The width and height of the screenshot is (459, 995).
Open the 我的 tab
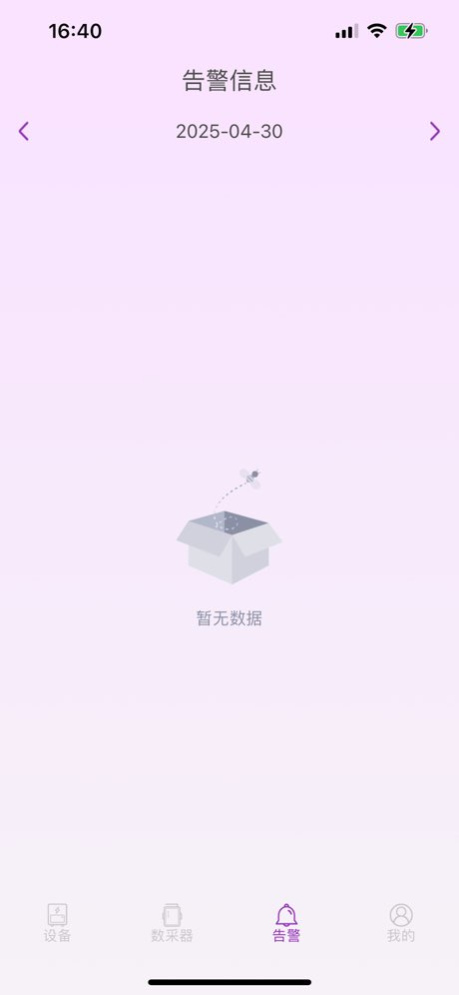point(401,923)
